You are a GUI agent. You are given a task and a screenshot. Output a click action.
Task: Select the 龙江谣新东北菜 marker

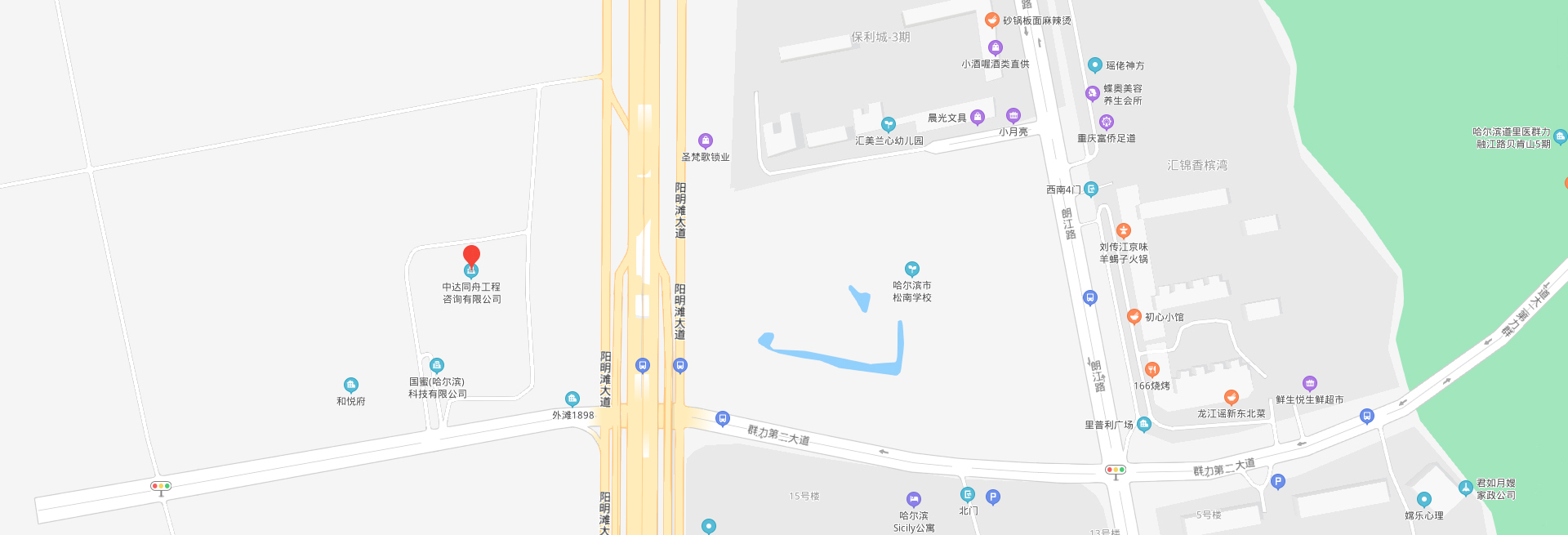[1232, 397]
